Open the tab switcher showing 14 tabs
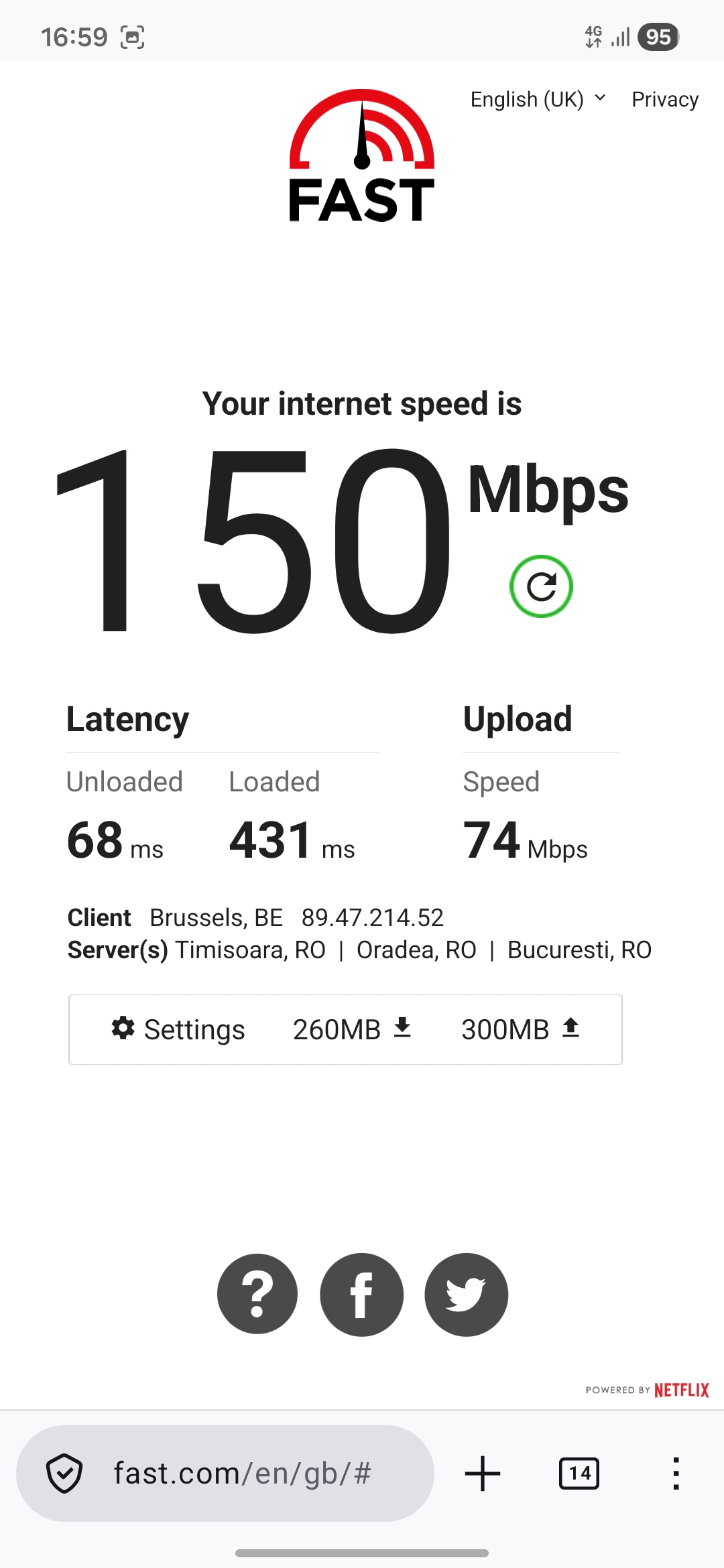Image resolution: width=724 pixels, height=1568 pixels. pyautogui.click(x=579, y=1474)
